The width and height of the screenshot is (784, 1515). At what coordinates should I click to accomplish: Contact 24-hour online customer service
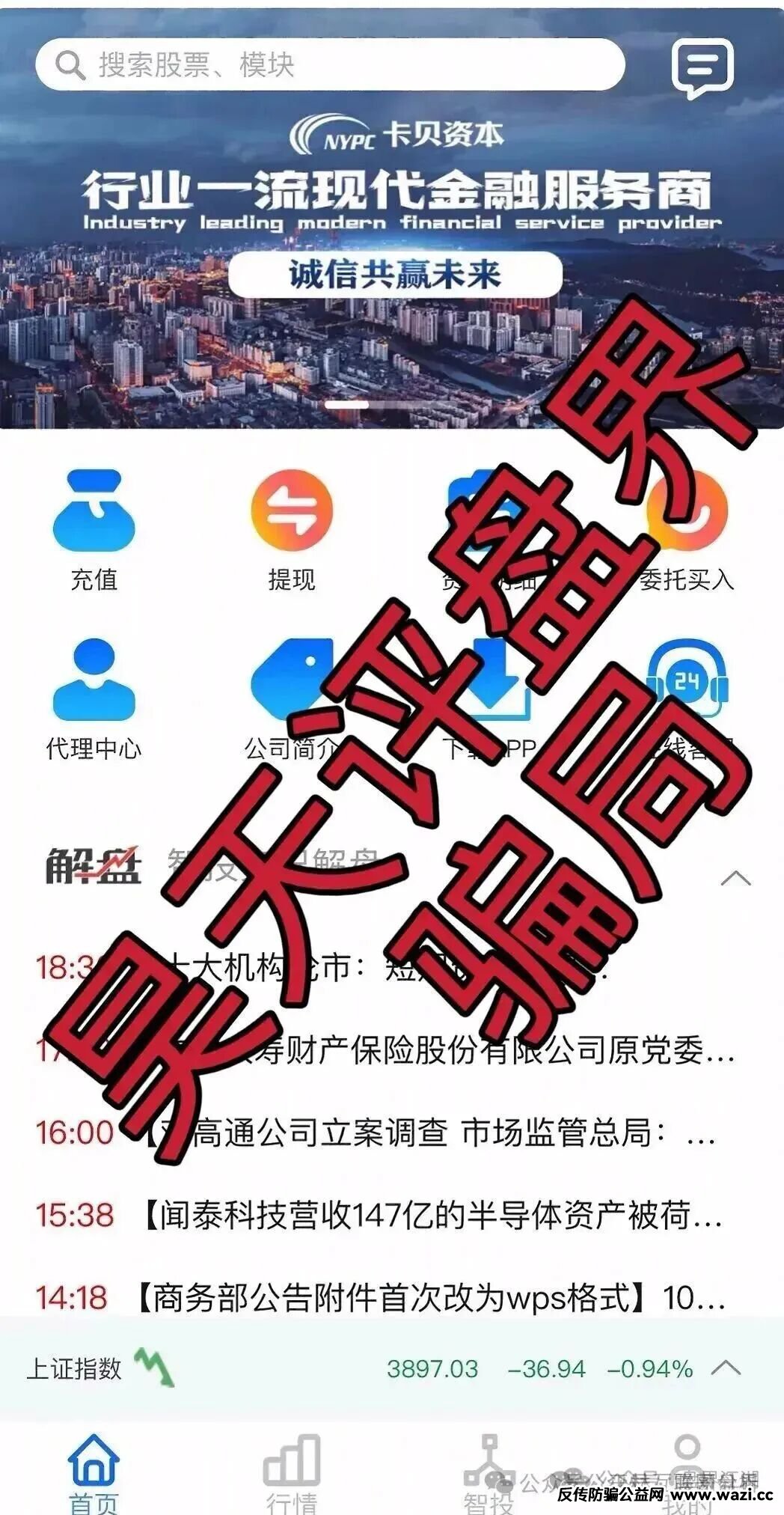click(x=687, y=698)
